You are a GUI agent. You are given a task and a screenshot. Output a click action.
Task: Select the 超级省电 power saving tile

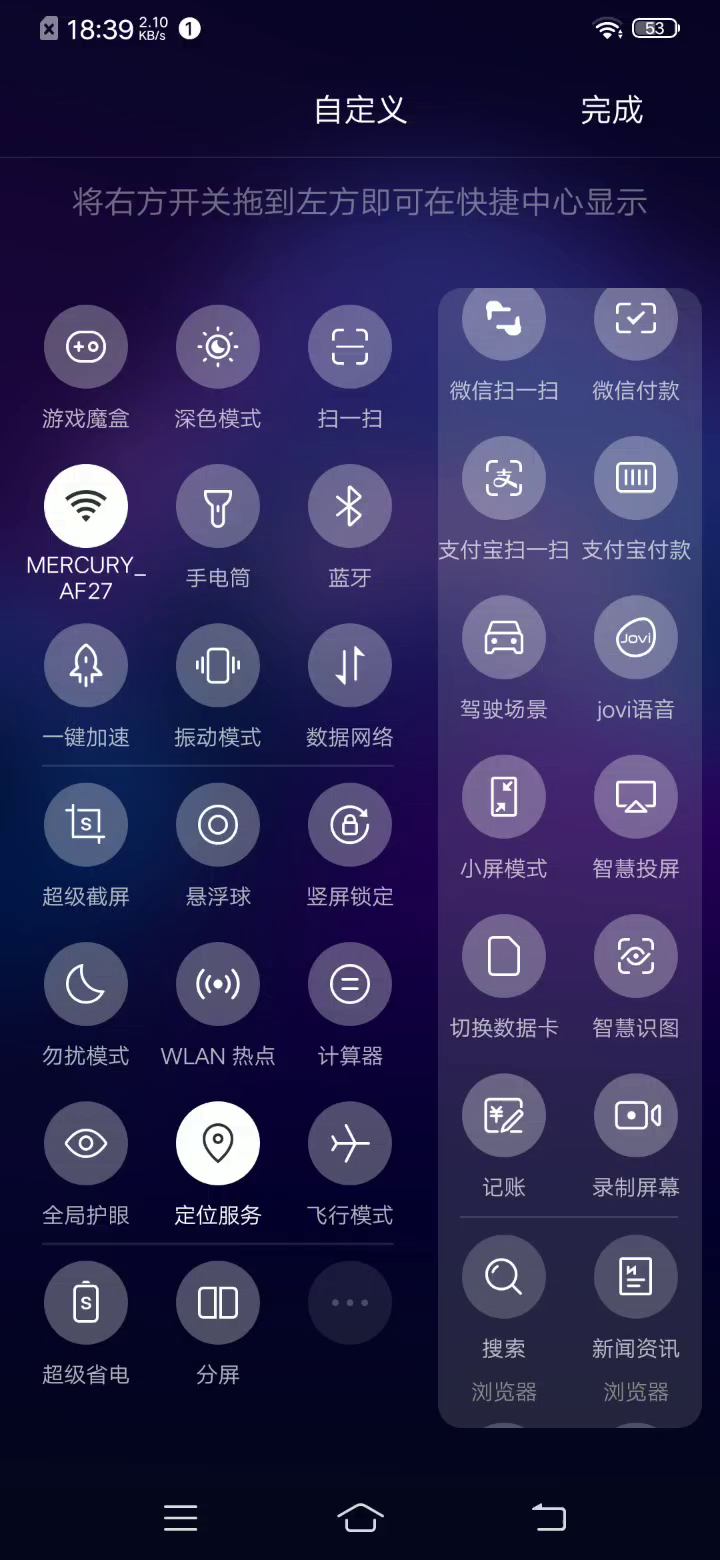(86, 1302)
